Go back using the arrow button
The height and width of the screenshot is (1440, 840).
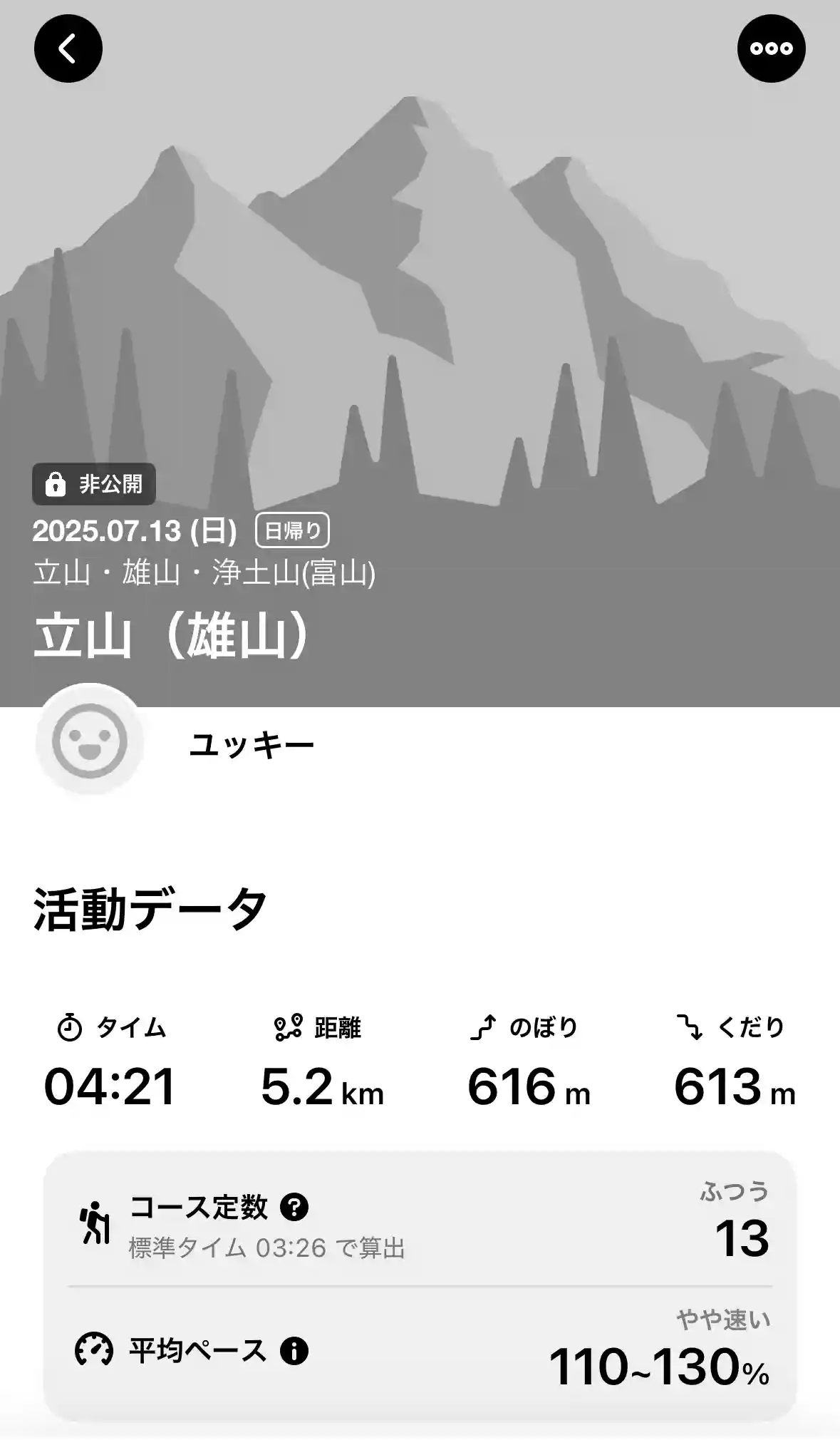68,48
